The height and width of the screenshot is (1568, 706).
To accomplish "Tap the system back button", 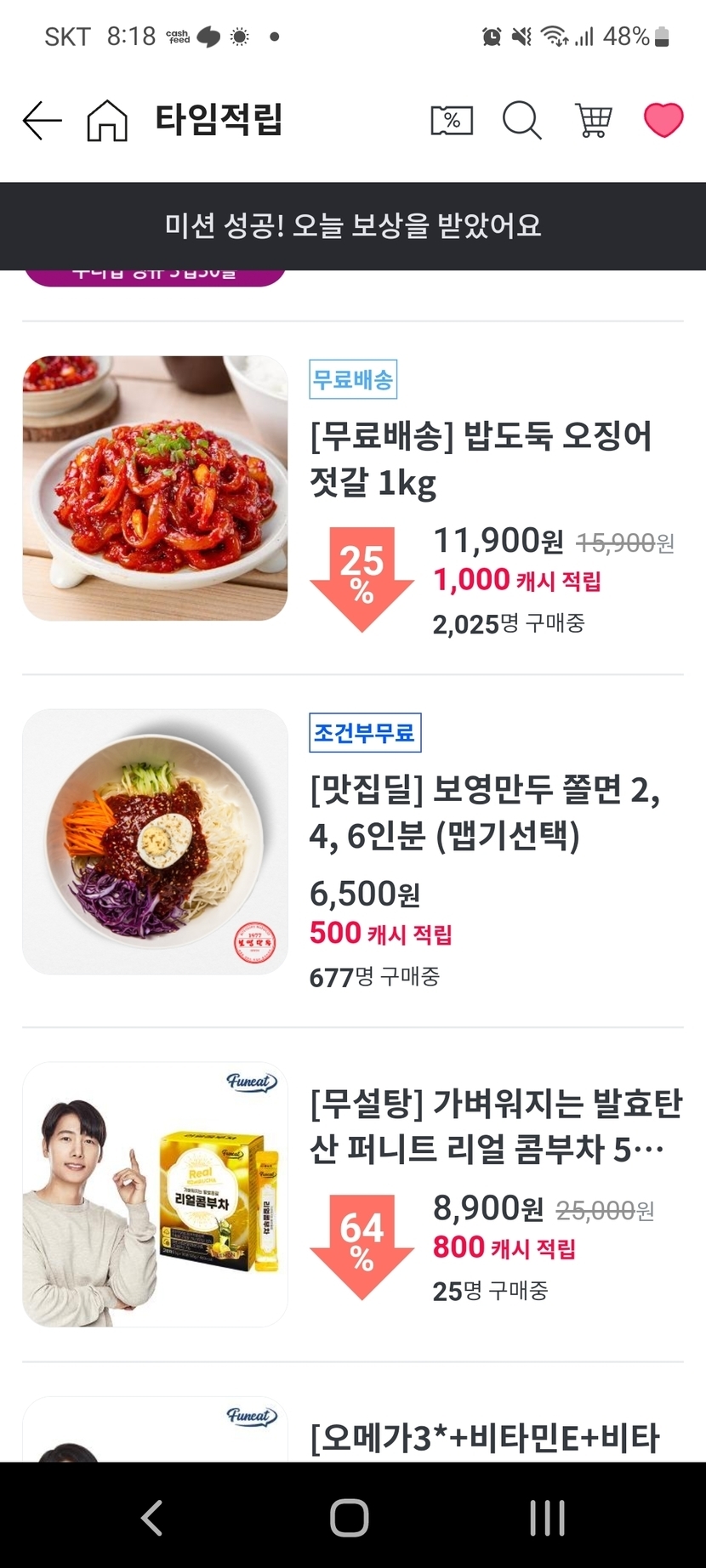I will click(x=151, y=1517).
